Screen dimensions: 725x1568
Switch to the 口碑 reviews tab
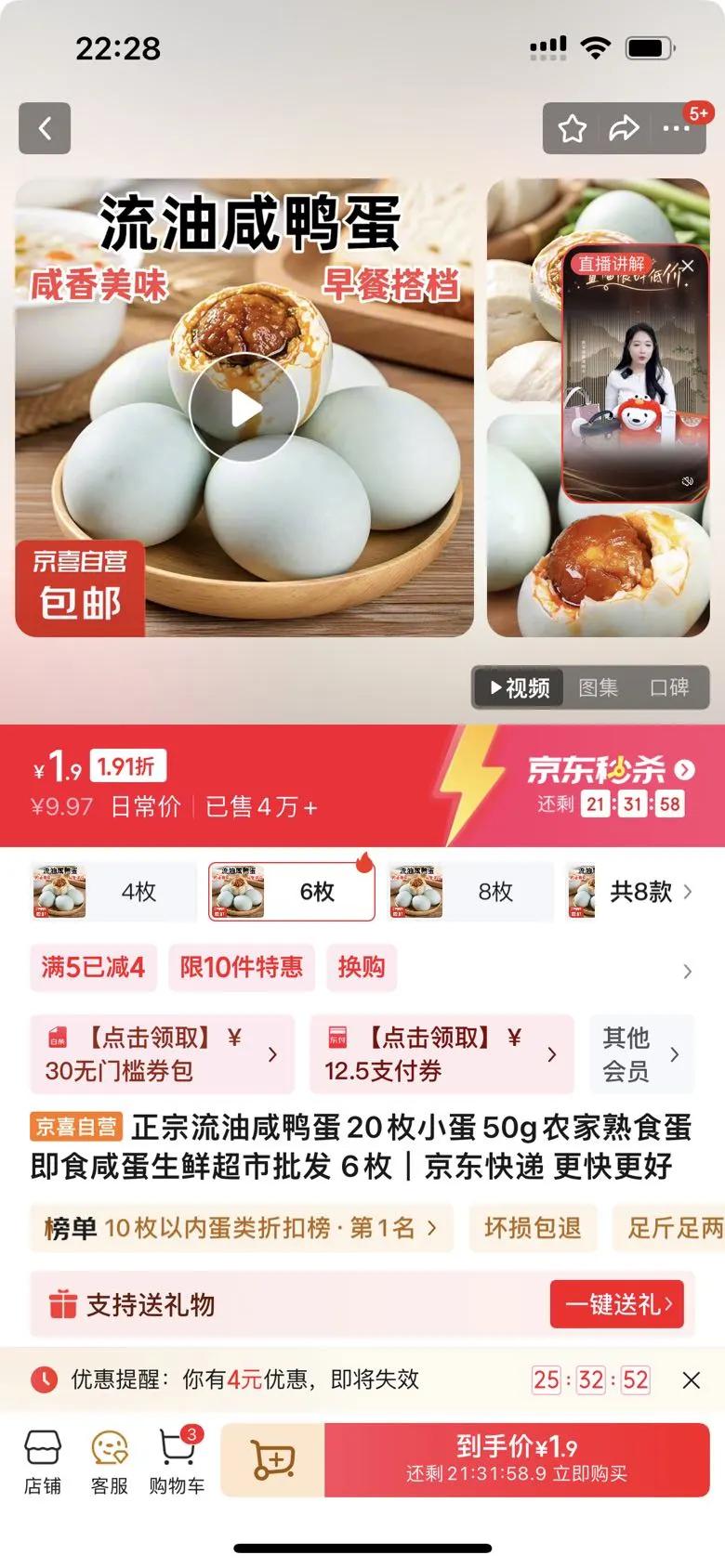(x=669, y=687)
